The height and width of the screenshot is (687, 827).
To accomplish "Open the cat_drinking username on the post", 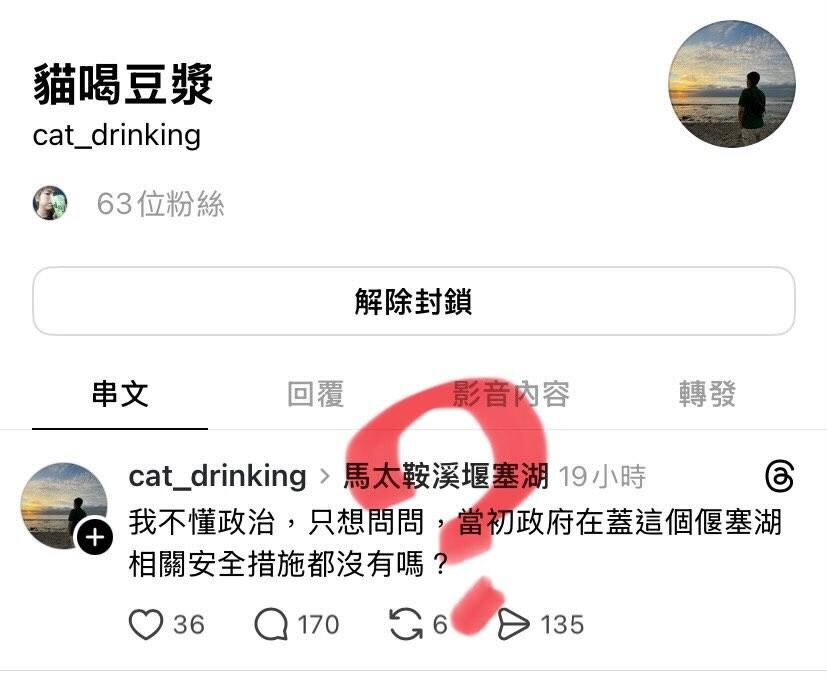I will click(x=217, y=476).
